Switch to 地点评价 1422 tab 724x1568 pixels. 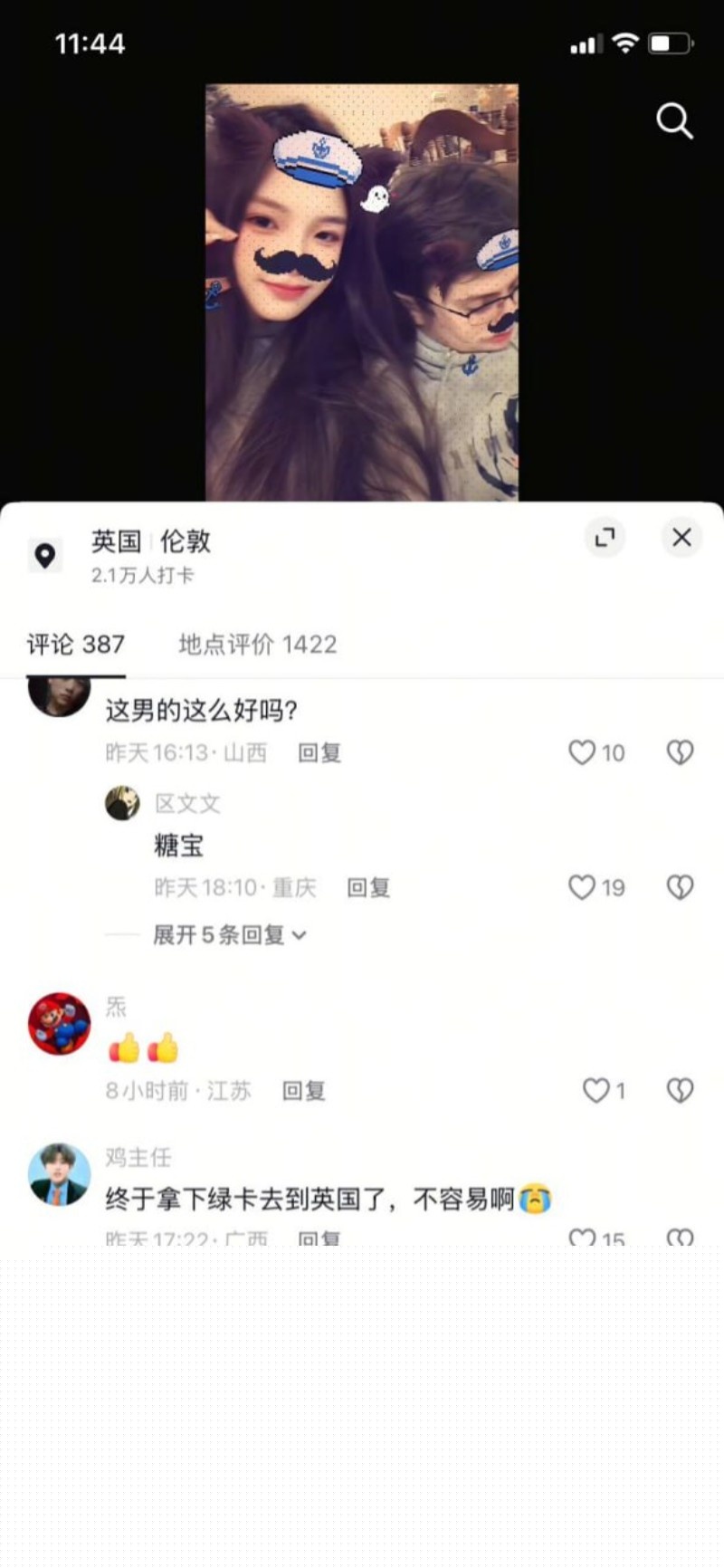(258, 645)
